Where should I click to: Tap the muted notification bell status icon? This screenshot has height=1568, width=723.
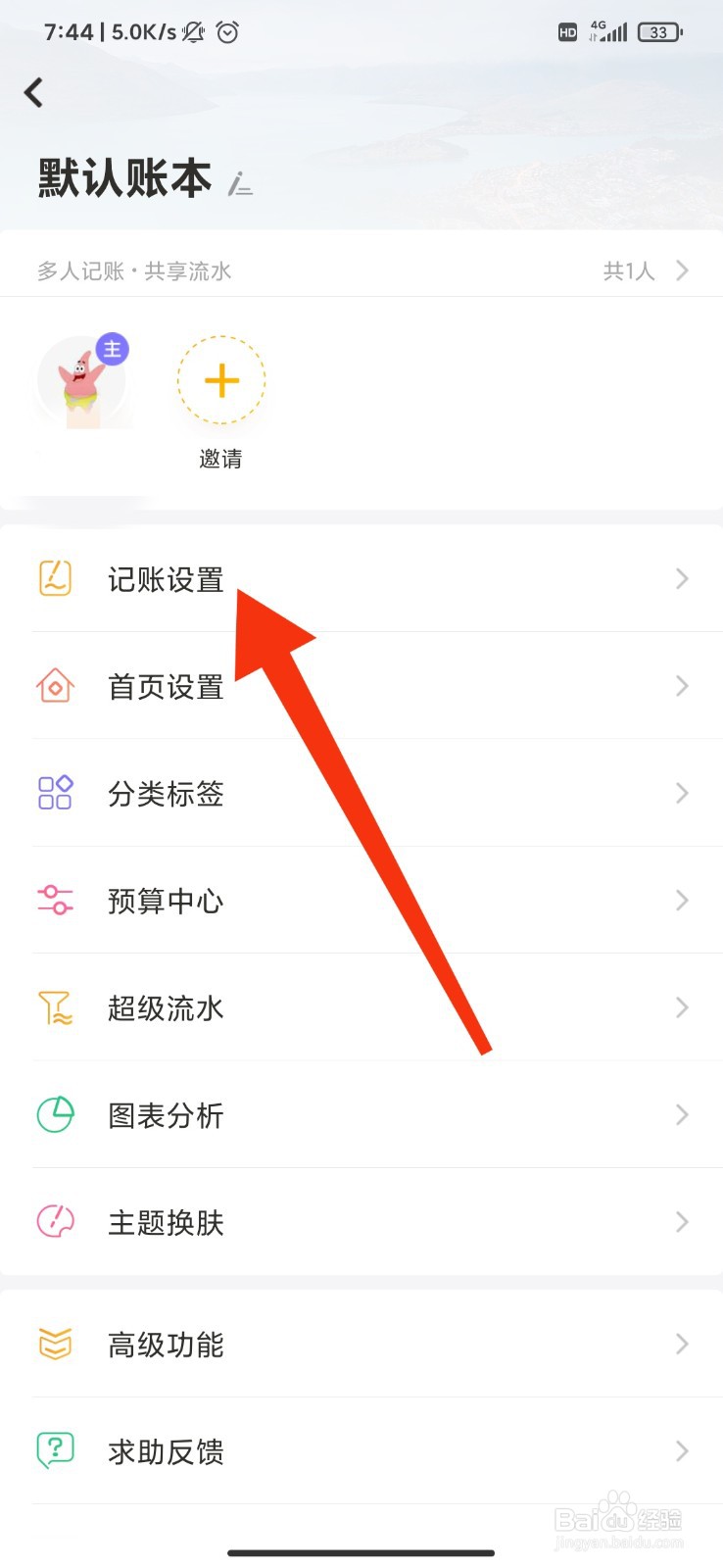[x=194, y=32]
